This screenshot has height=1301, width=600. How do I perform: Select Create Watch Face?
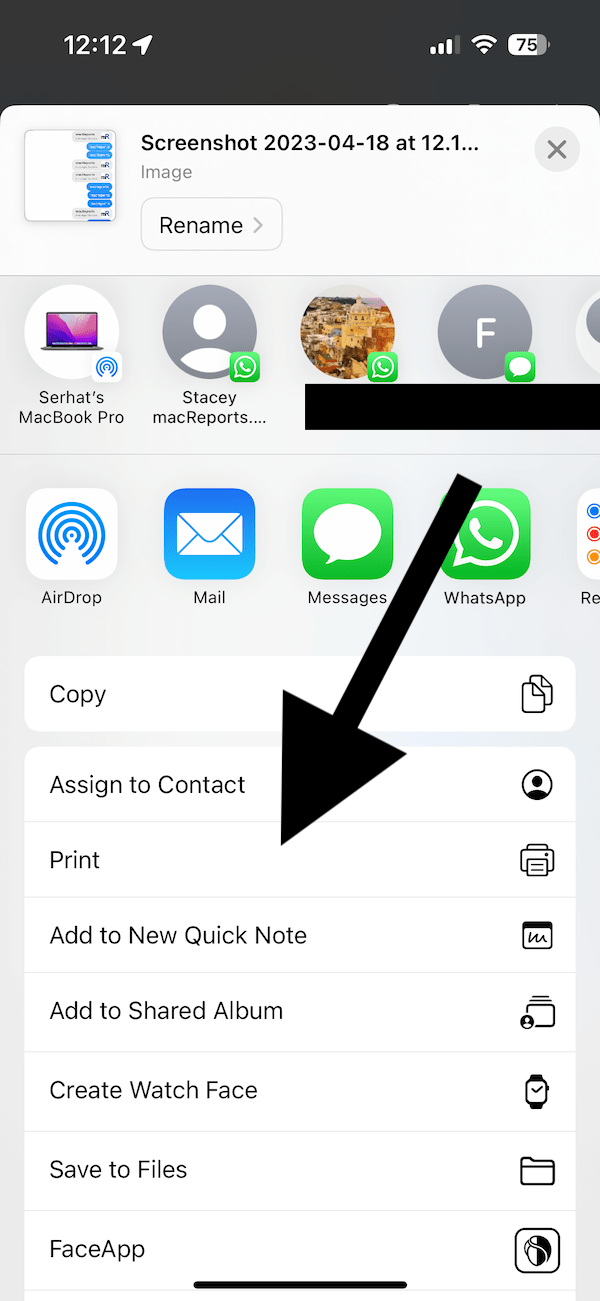(300, 1090)
